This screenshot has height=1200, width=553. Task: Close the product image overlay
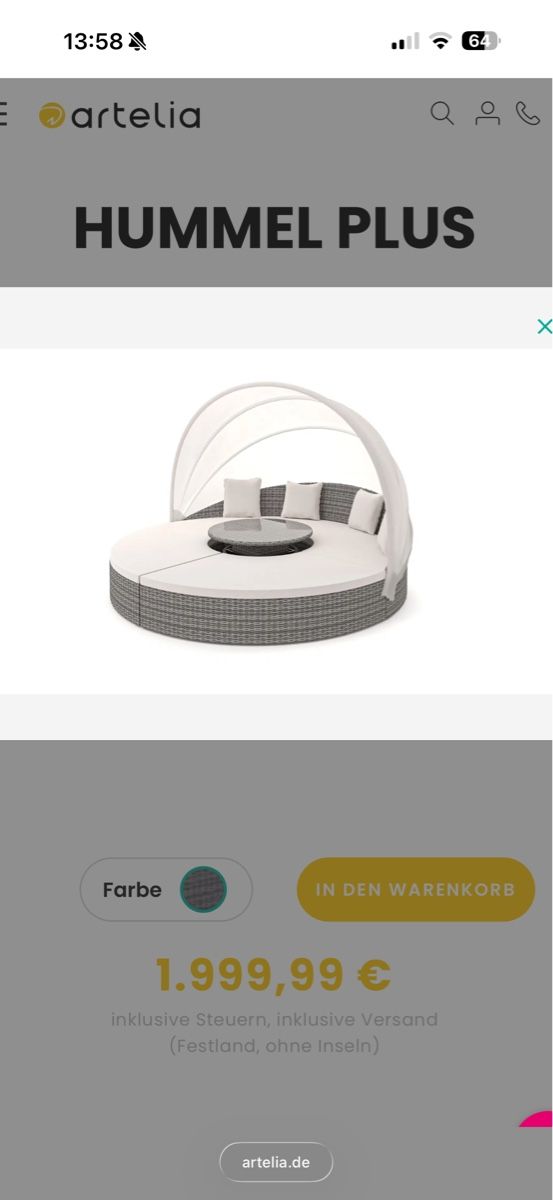(544, 326)
